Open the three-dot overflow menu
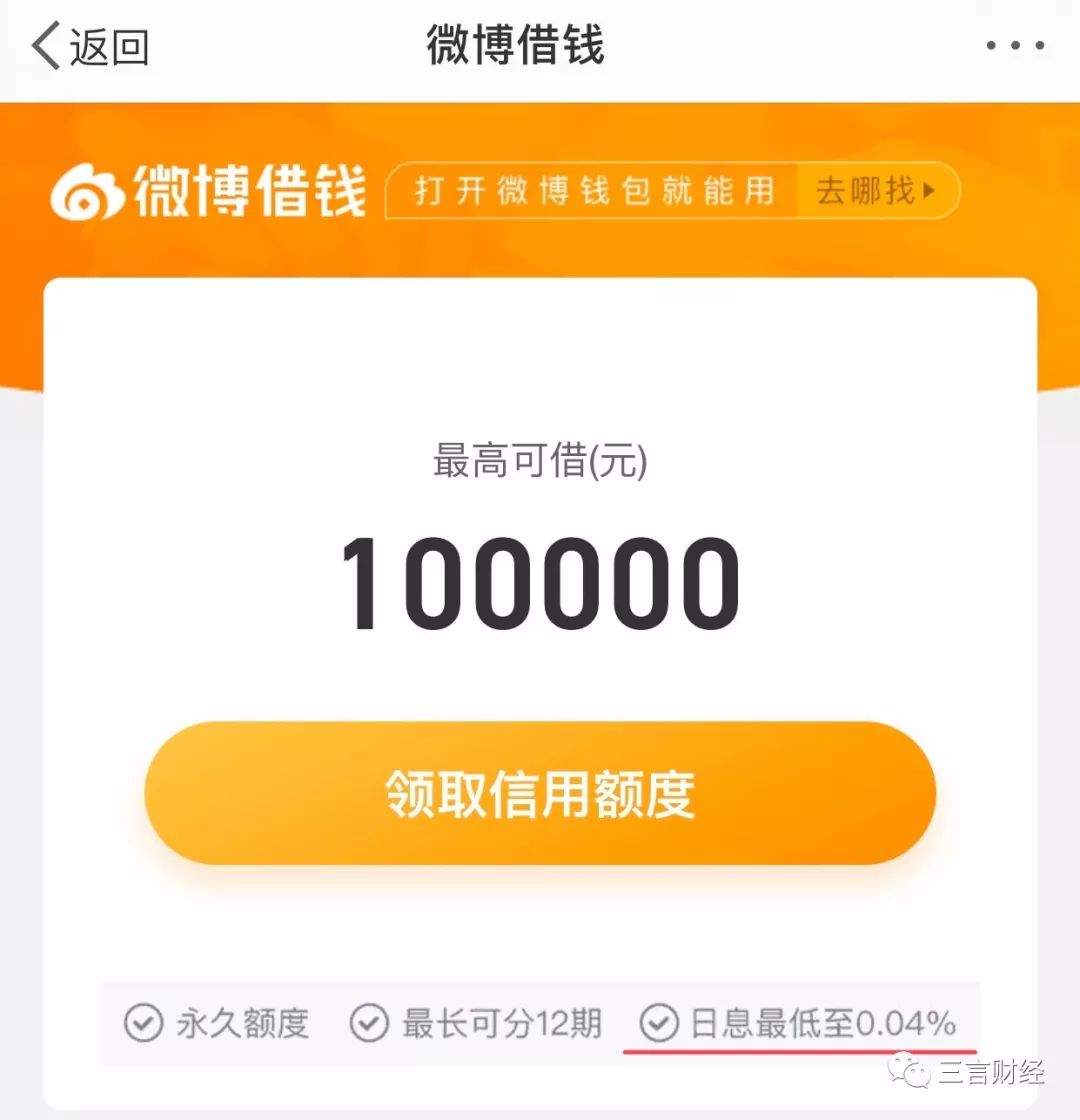This screenshot has height=1120, width=1080. 1015,46
